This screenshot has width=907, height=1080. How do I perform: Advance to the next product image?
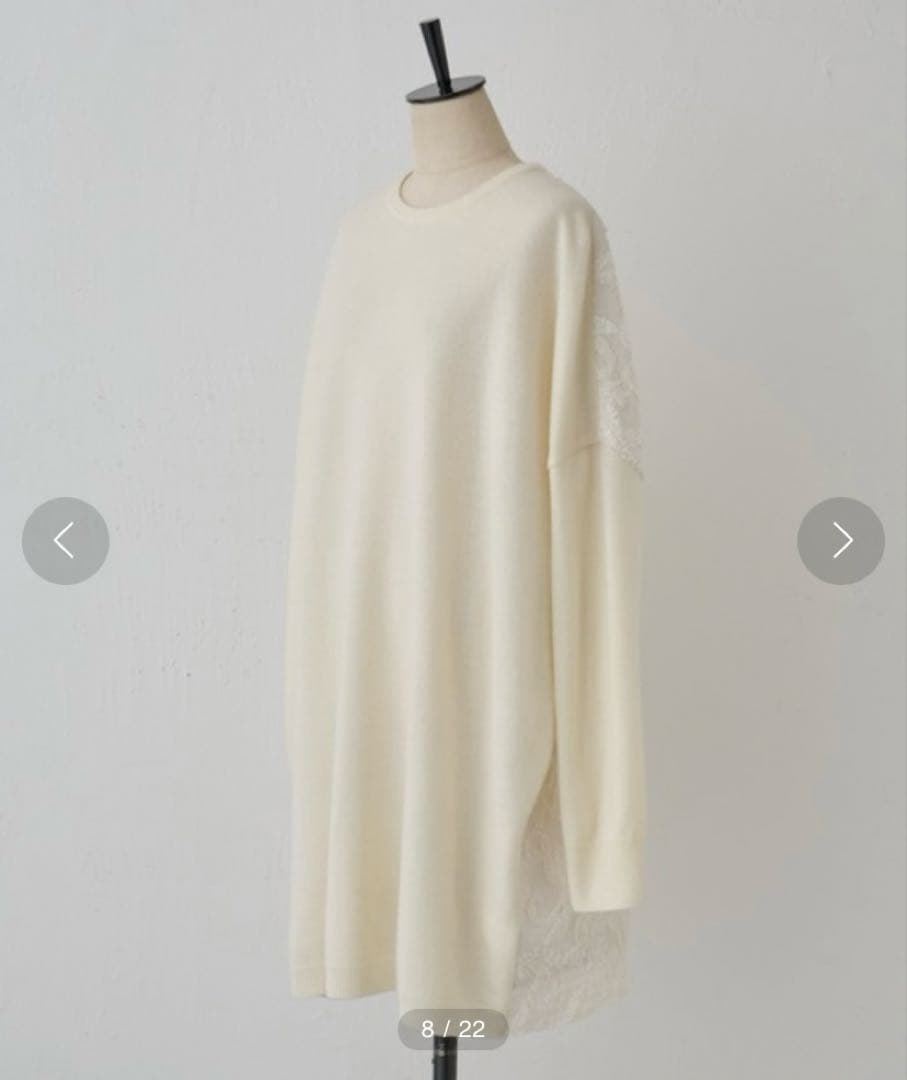[x=840, y=541]
